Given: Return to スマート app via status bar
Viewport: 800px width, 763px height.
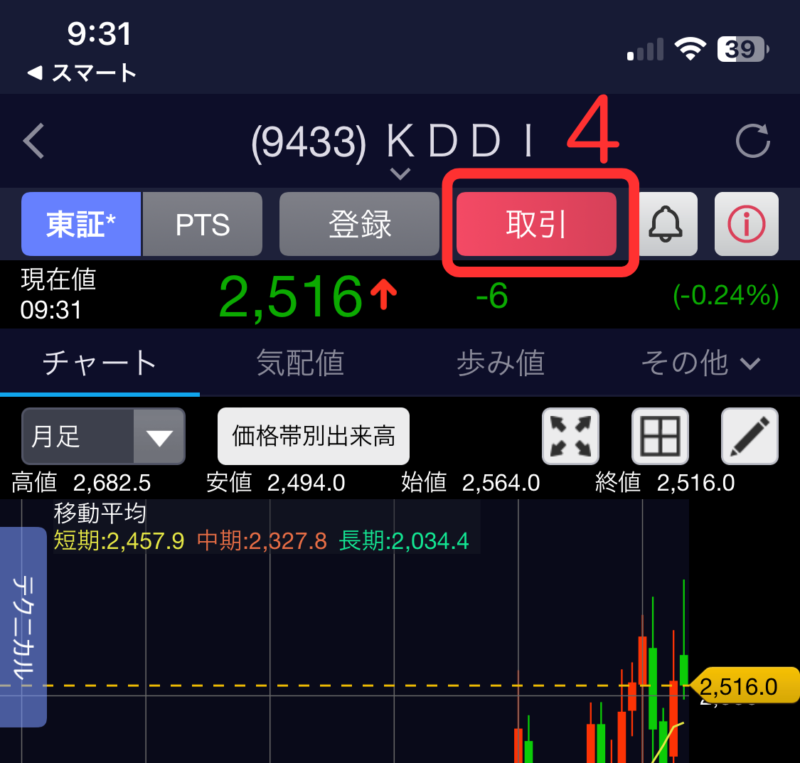Looking at the screenshot, I should pyautogui.click(x=80, y=73).
